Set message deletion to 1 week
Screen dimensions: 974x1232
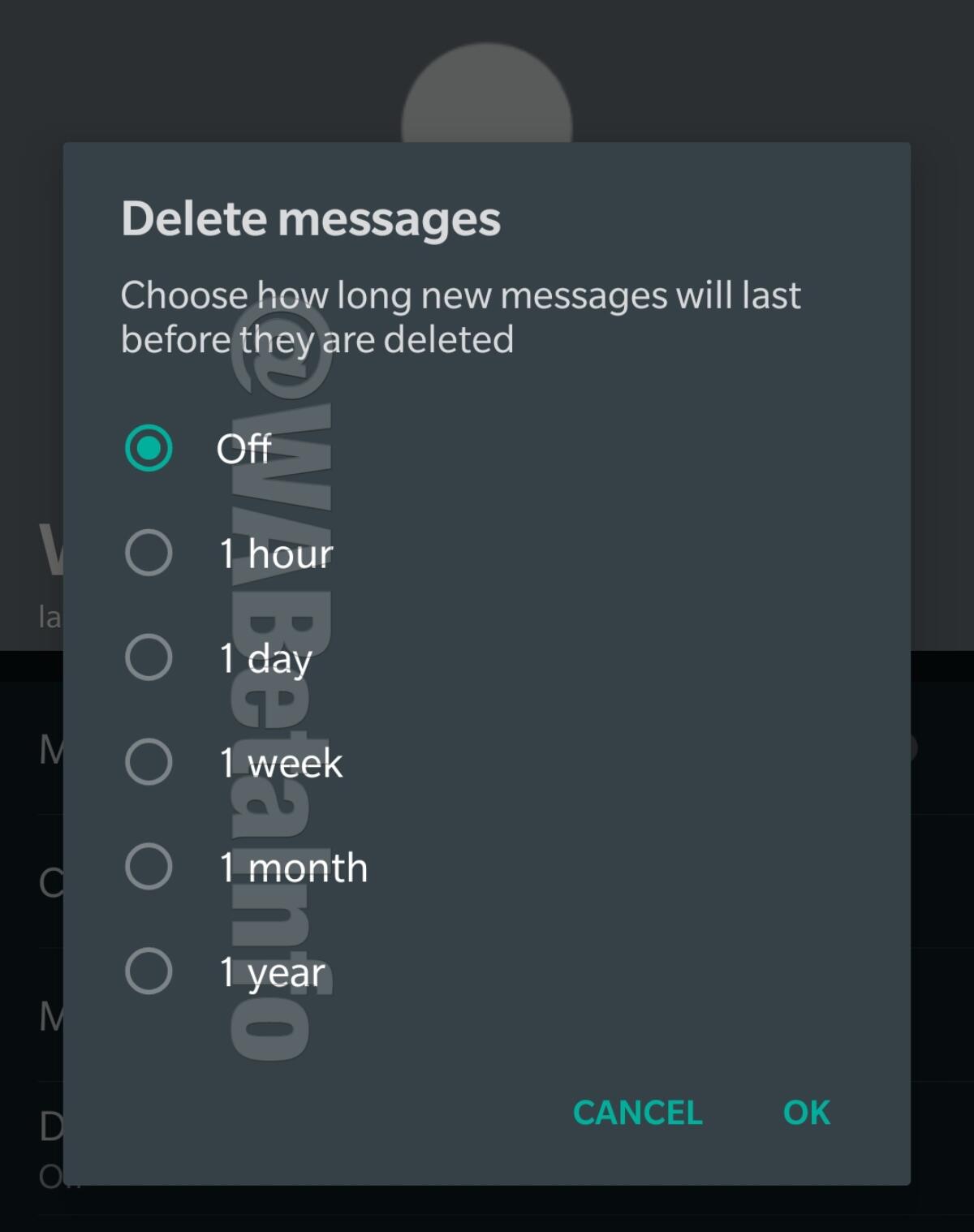click(149, 762)
